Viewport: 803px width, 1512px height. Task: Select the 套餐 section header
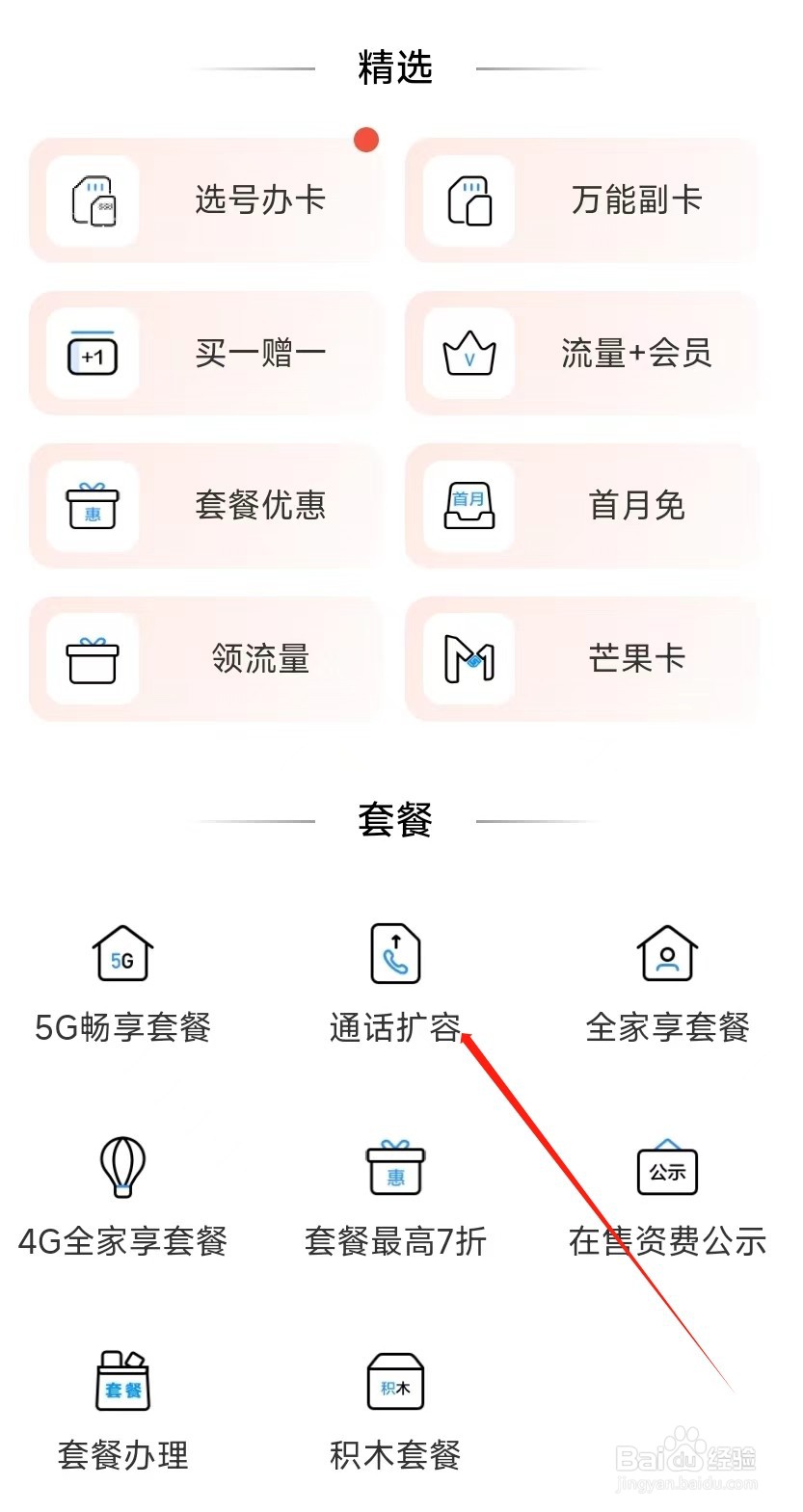[394, 820]
